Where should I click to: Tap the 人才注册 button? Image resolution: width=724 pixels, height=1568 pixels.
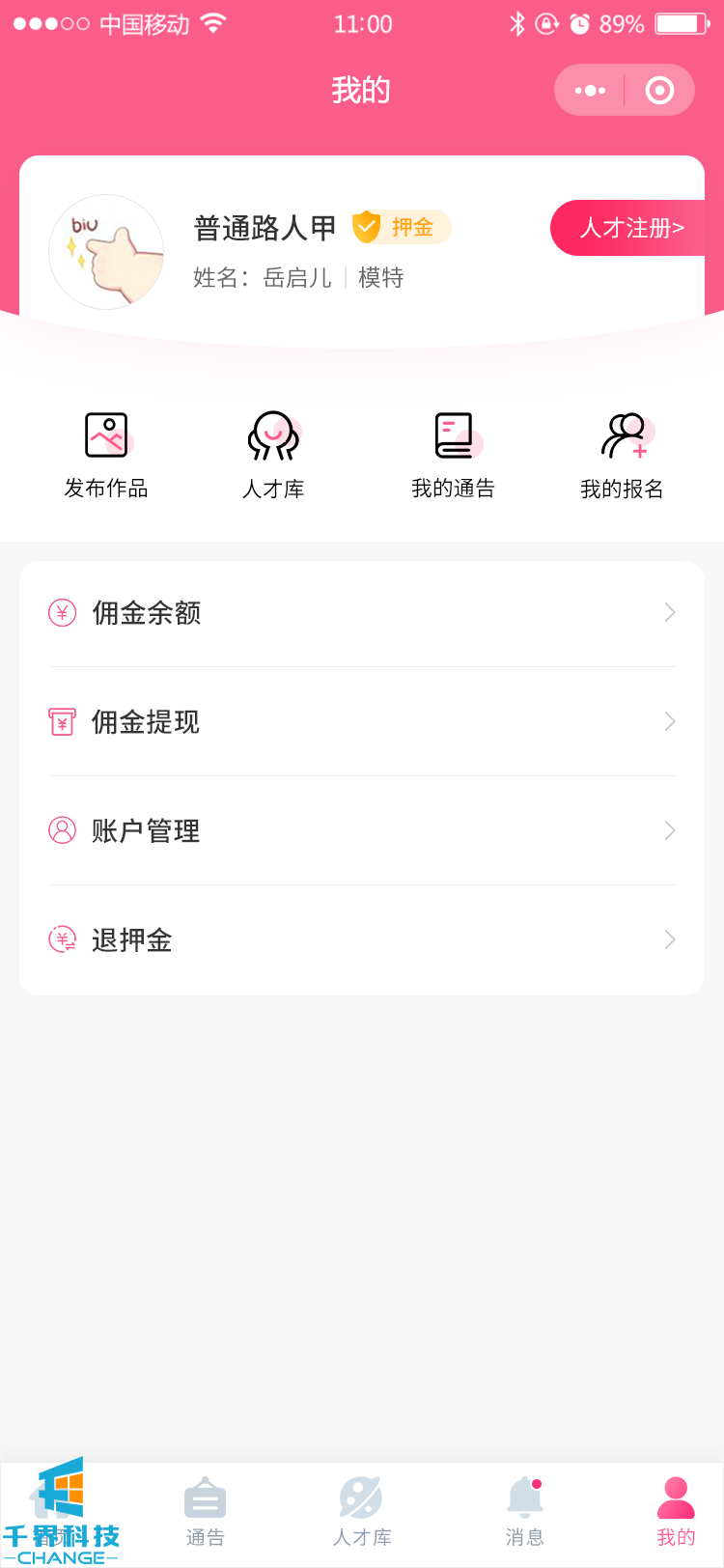[x=630, y=228]
